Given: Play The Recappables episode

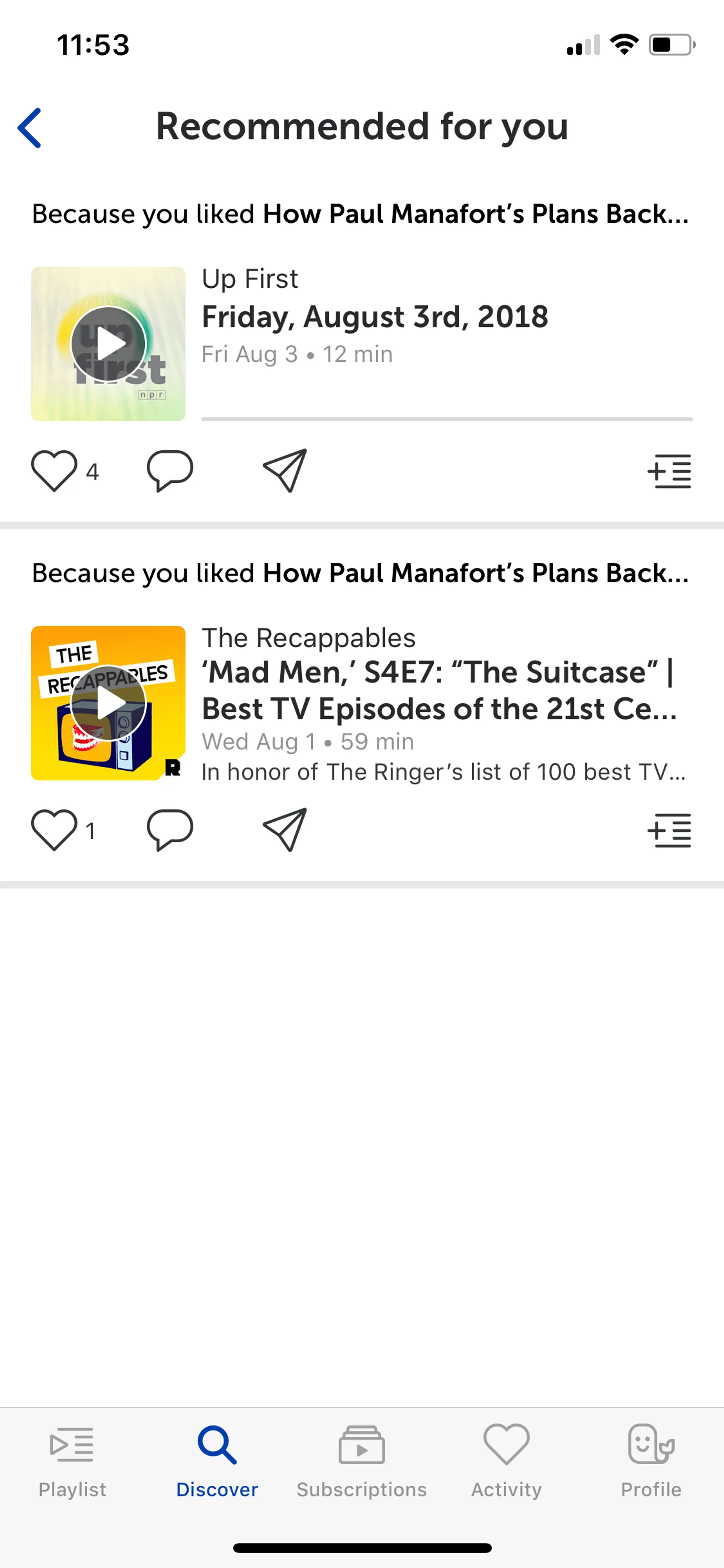Looking at the screenshot, I should click(x=108, y=703).
